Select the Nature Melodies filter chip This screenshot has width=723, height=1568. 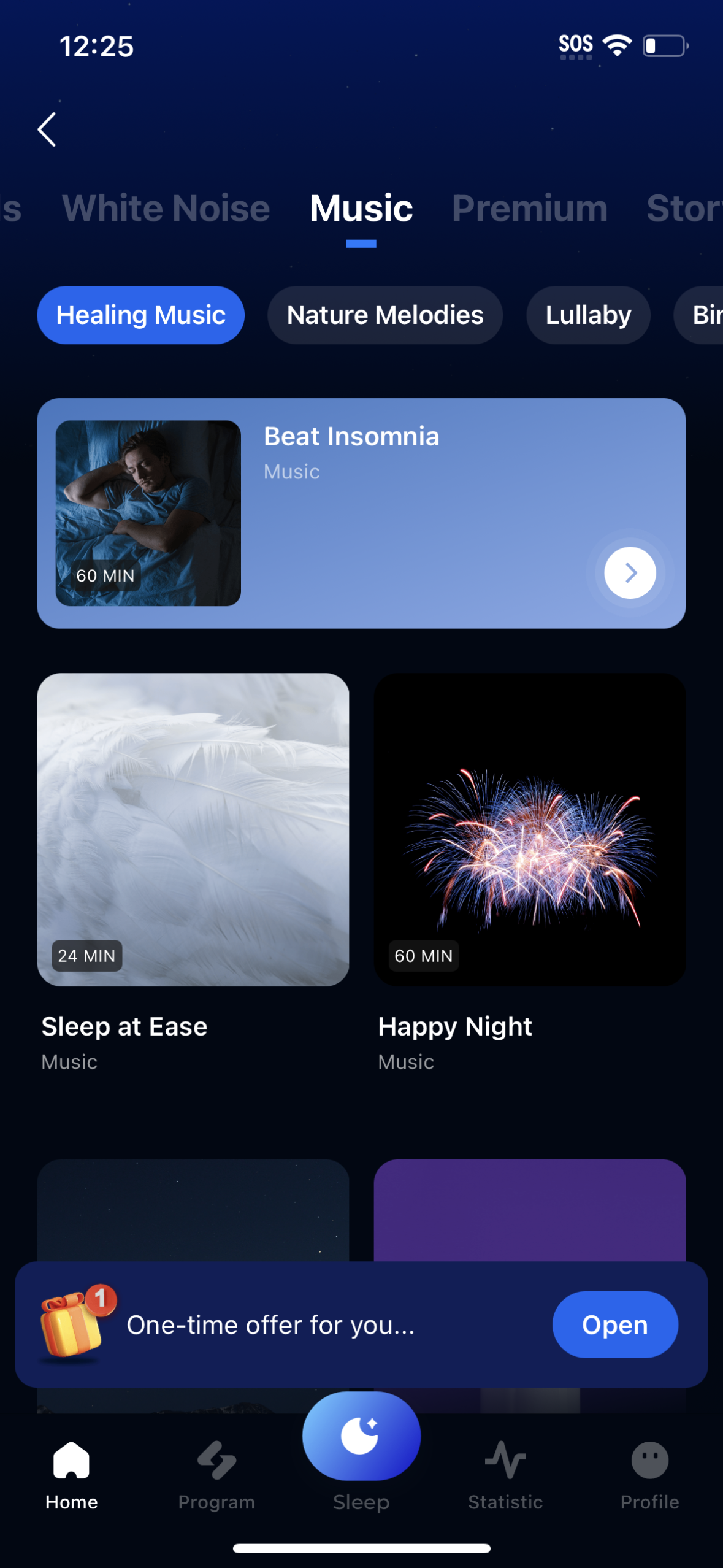coord(384,315)
